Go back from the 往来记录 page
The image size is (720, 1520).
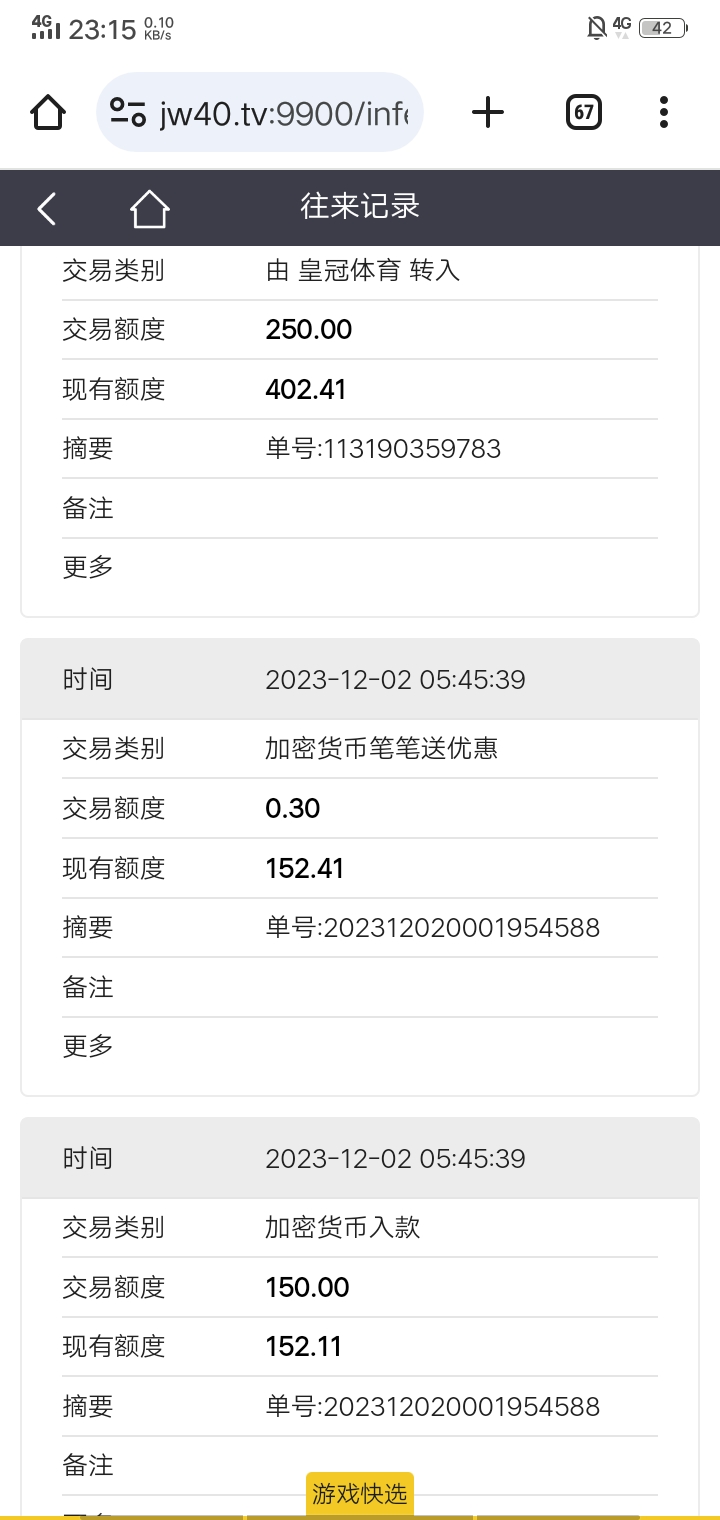(47, 208)
